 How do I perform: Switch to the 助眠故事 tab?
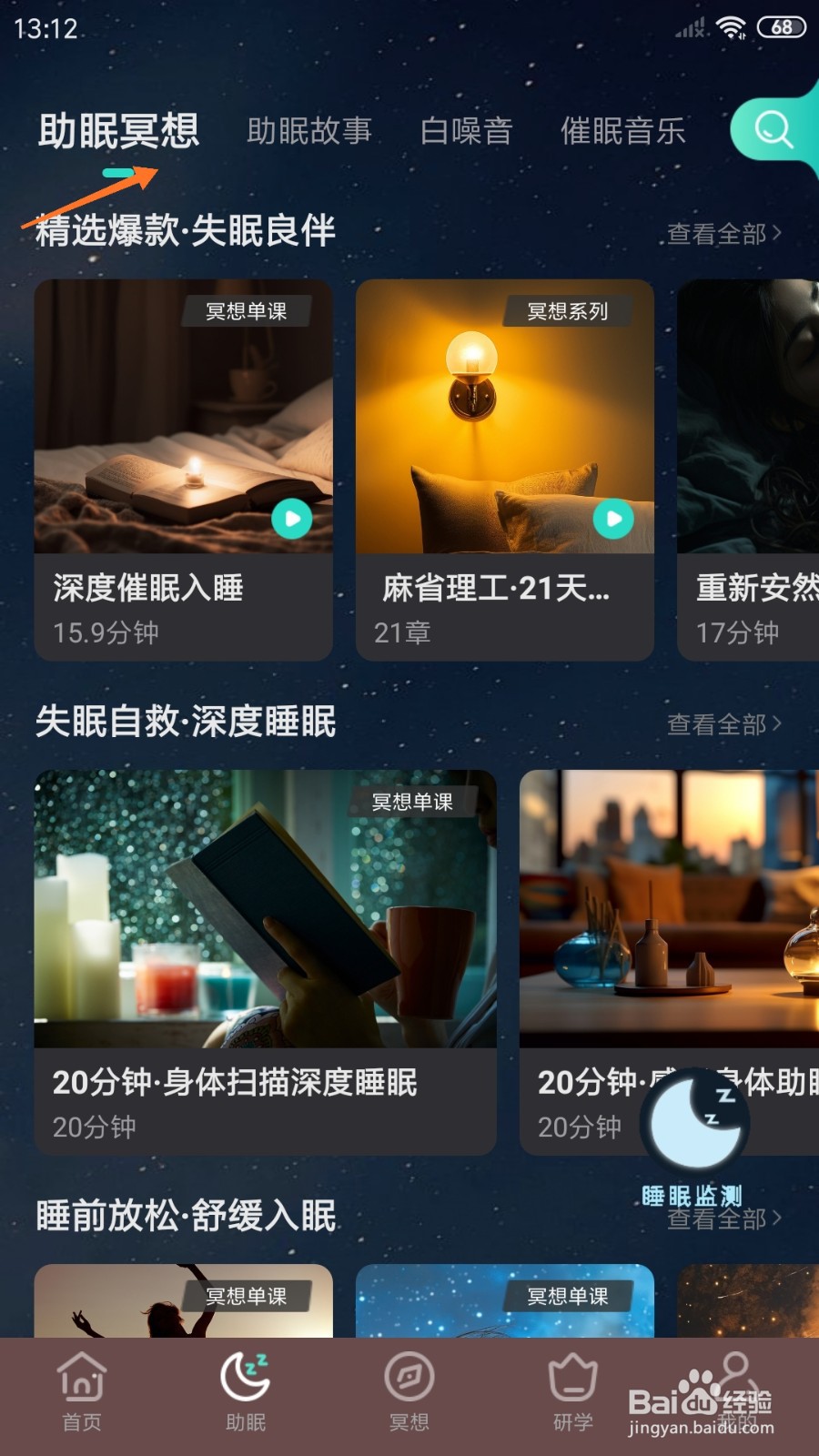(309, 130)
